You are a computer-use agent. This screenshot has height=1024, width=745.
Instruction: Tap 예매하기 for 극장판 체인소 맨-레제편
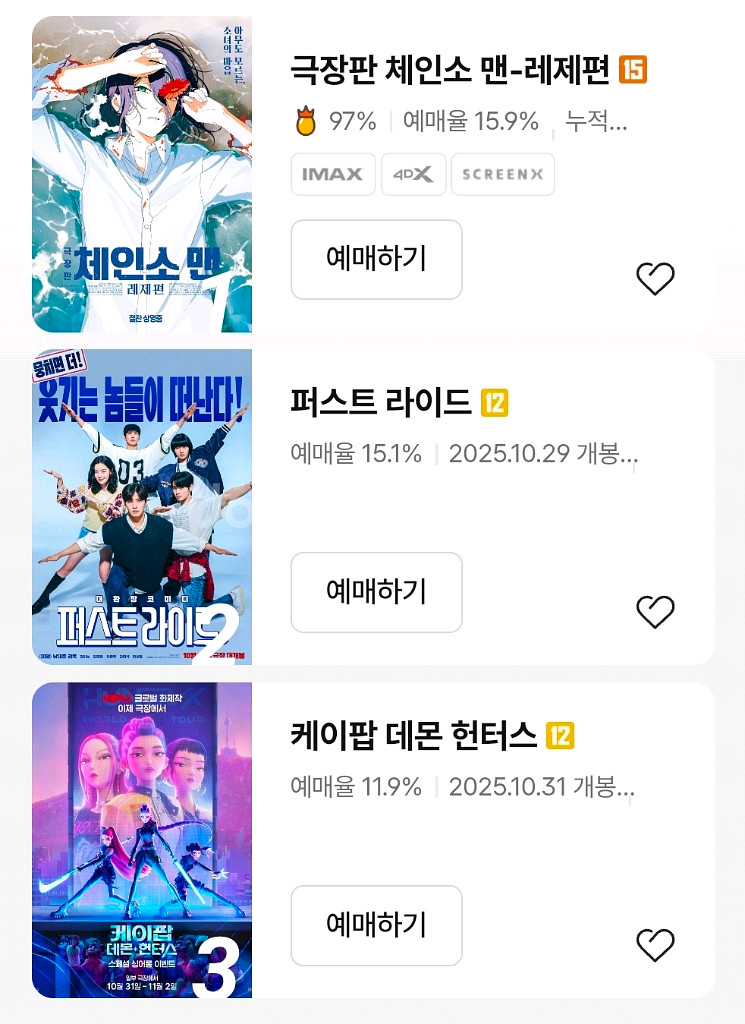(376, 259)
